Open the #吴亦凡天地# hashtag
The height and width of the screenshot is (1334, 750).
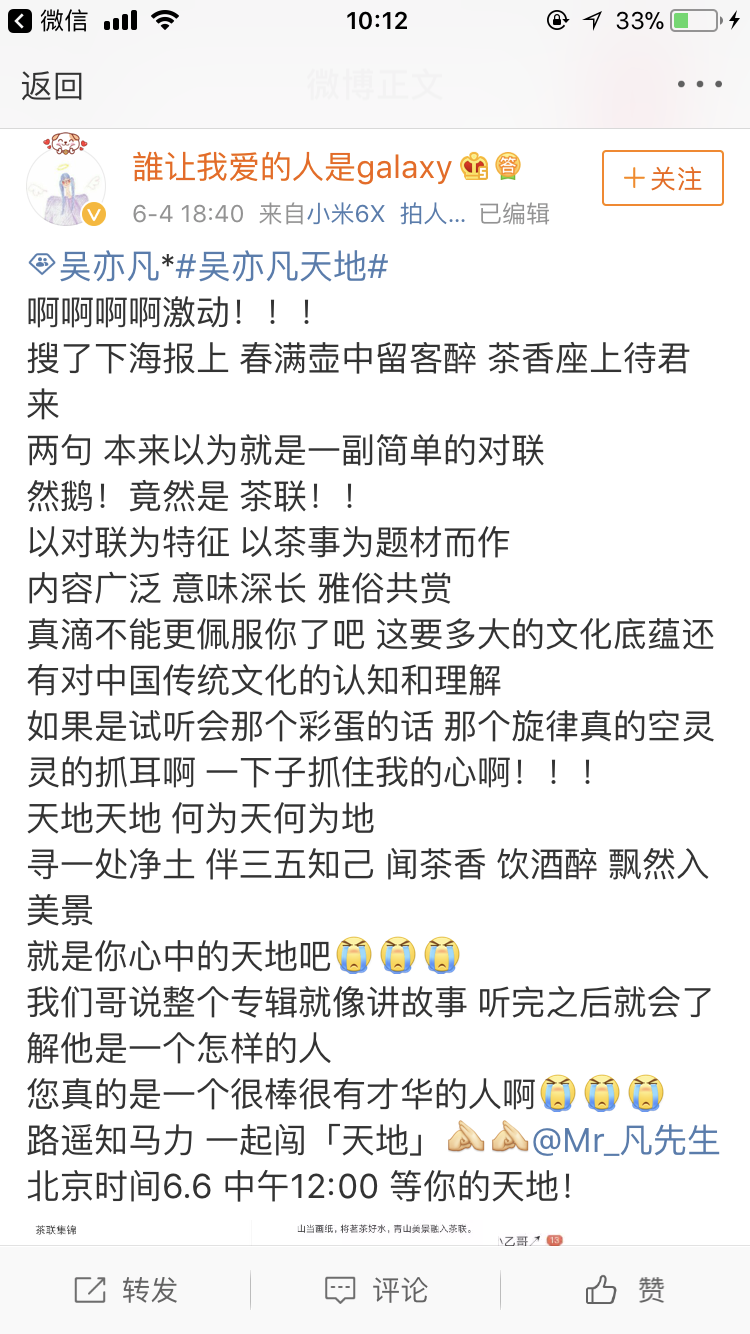[281, 266]
